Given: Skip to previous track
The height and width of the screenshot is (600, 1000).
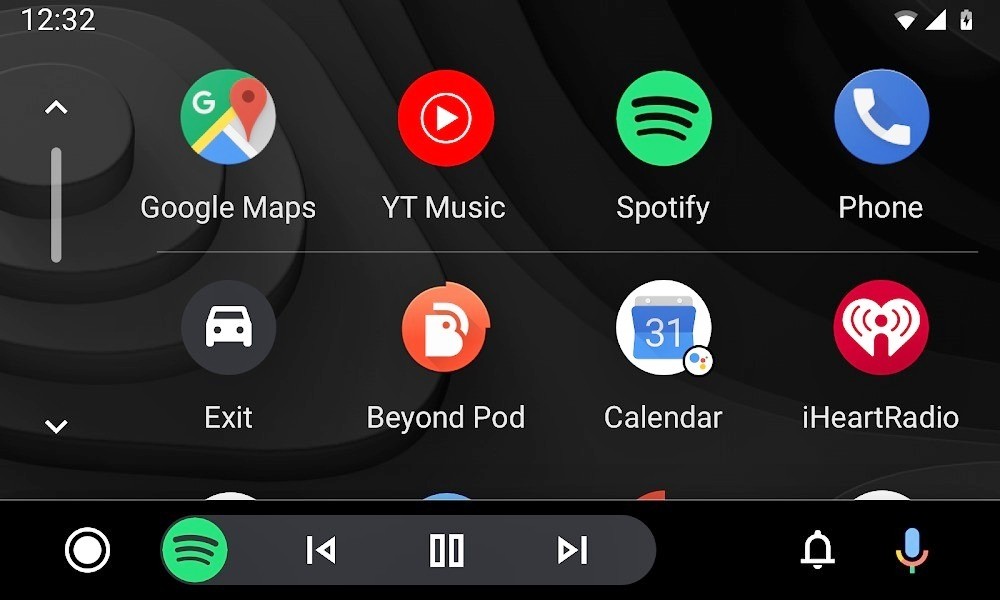Looking at the screenshot, I should tap(320, 550).
